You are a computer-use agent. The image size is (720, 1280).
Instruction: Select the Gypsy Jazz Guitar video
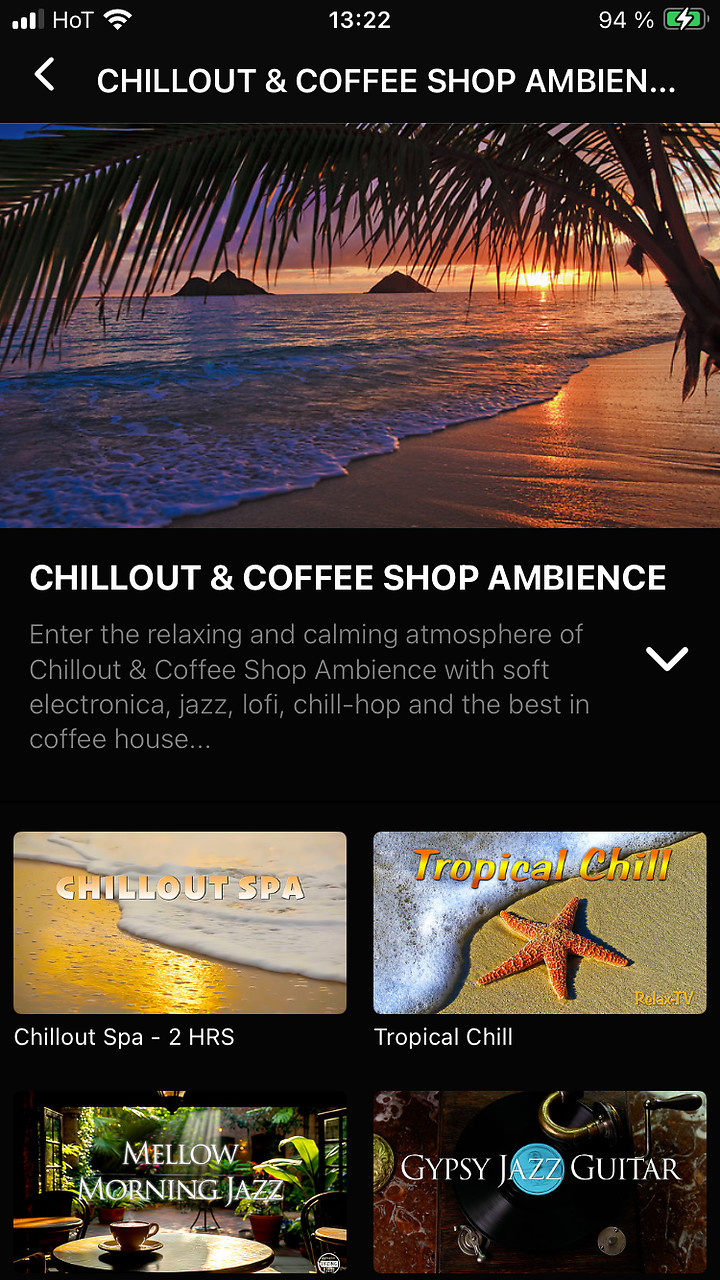click(x=540, y=1181)
